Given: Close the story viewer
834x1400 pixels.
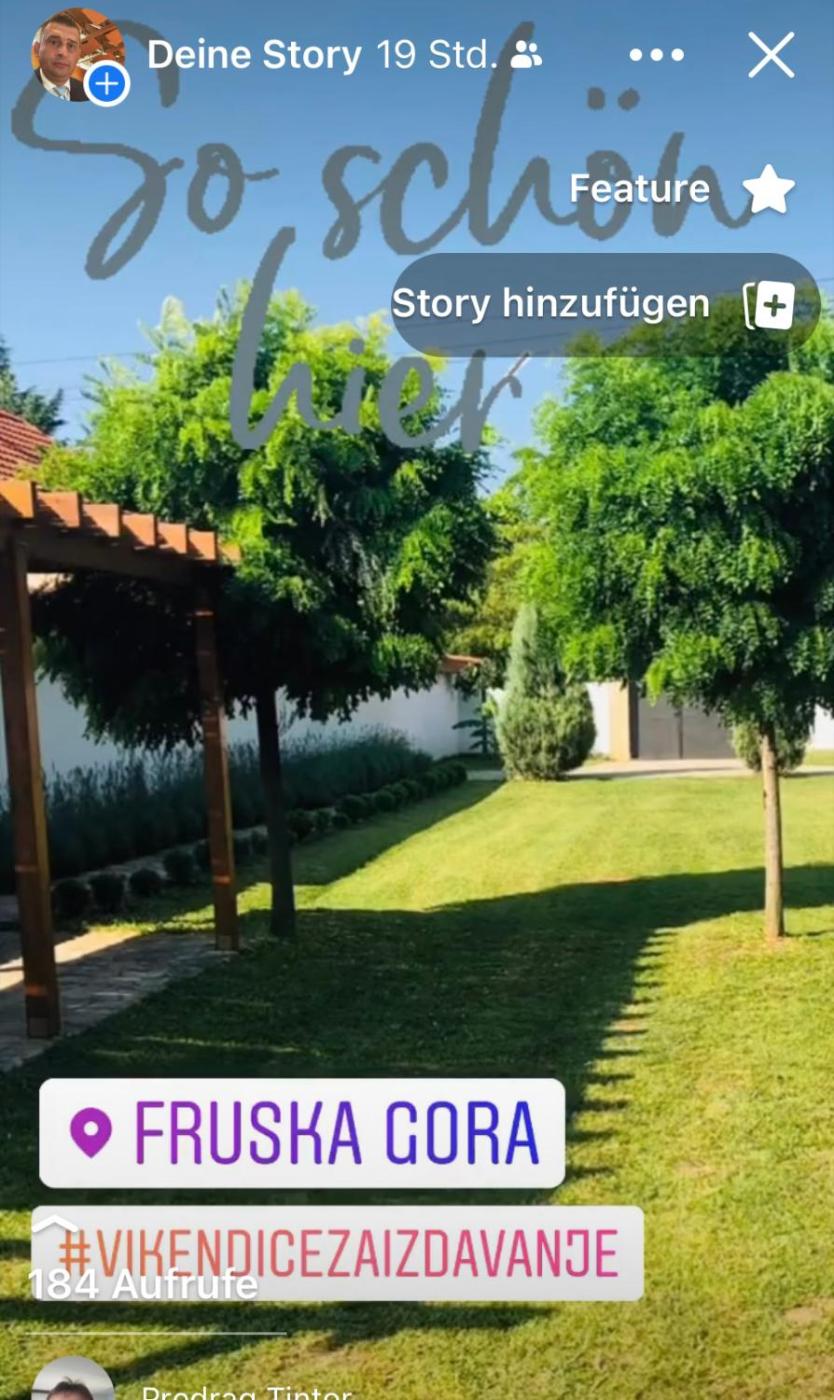Looking at the screenshot, I should click(771, 55).
